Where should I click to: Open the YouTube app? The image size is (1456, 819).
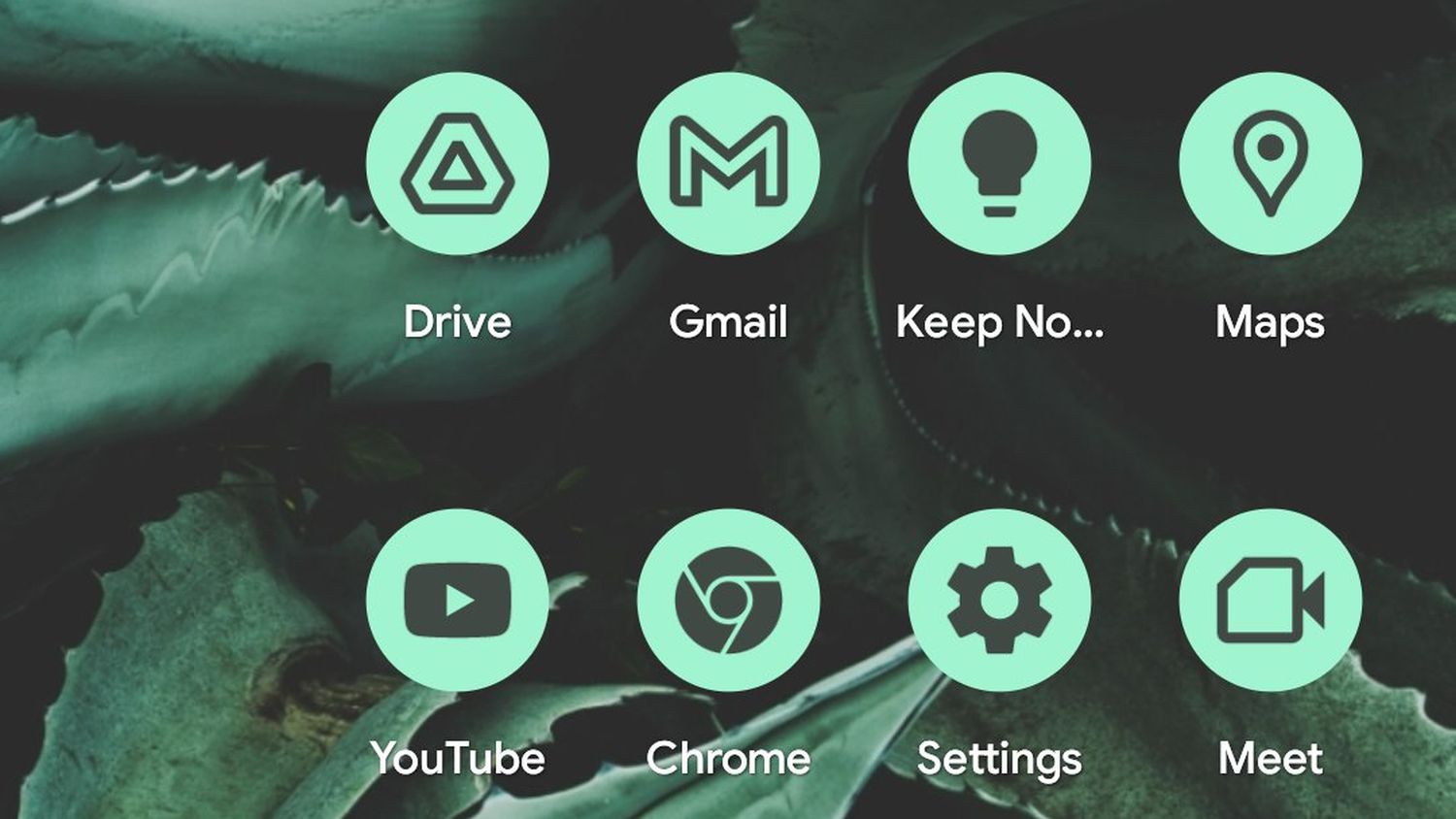point(457,600)
